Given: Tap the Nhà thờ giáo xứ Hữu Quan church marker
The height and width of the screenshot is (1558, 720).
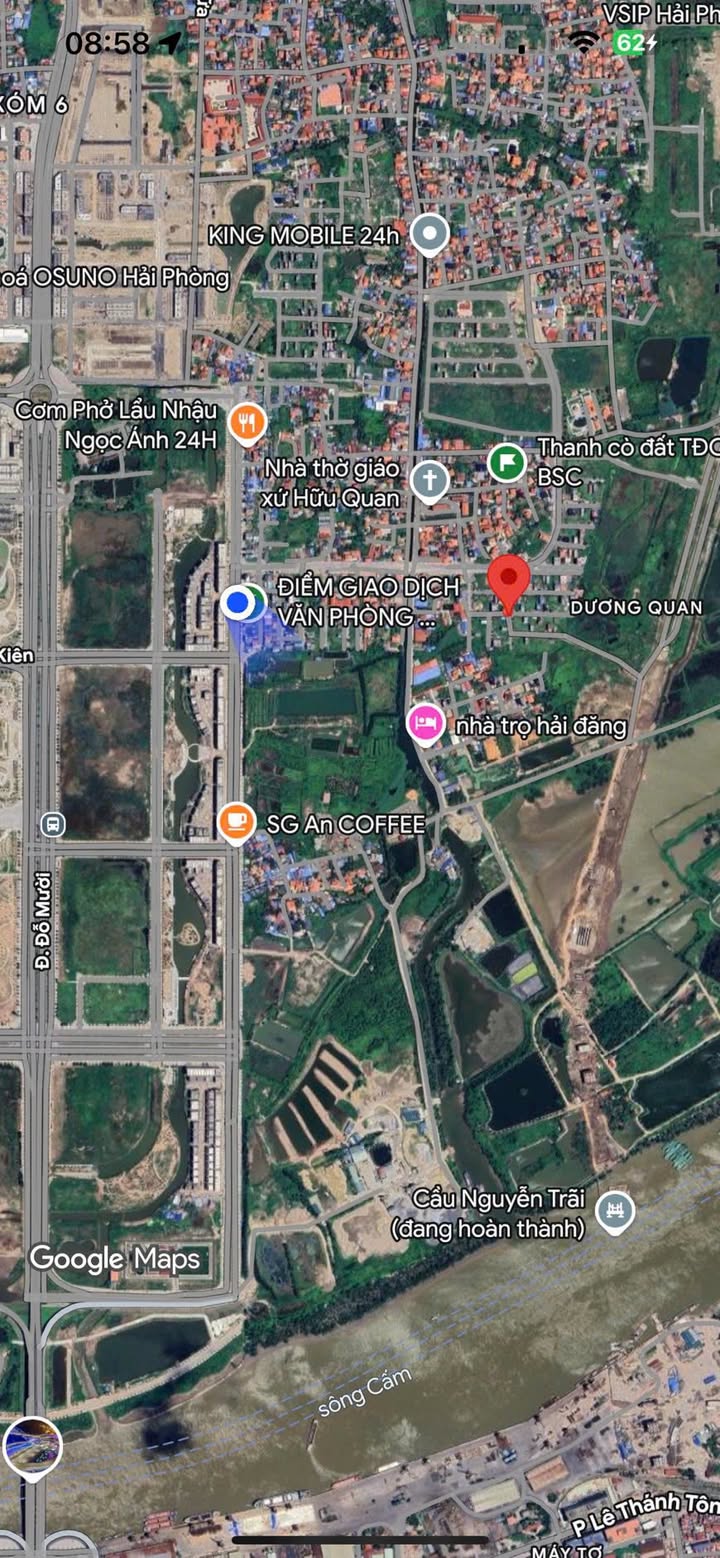Looking at the screenshot, I should [429, 479].
